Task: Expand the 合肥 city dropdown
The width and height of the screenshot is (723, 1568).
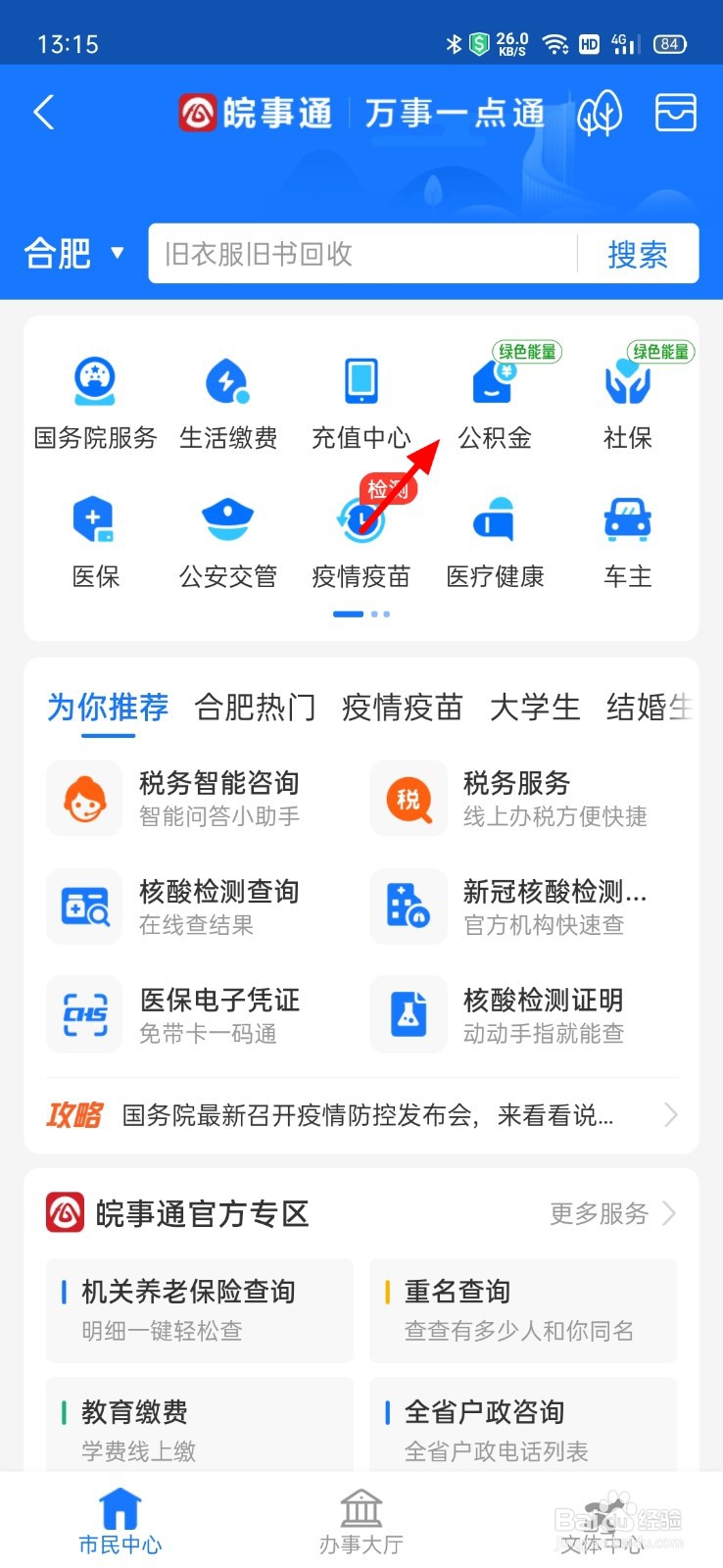Action: pos(74,254)
